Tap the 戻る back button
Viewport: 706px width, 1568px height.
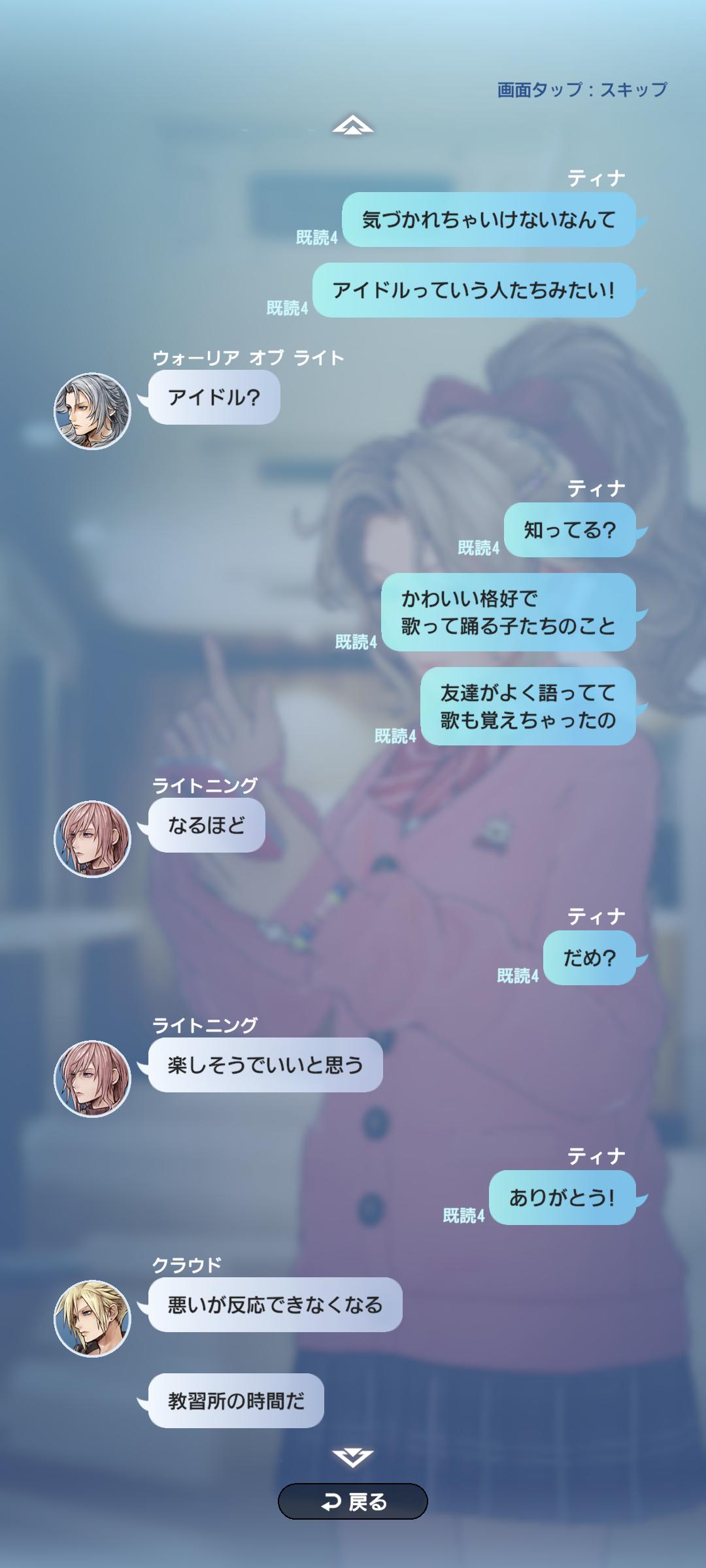[x=353, y=1501]
